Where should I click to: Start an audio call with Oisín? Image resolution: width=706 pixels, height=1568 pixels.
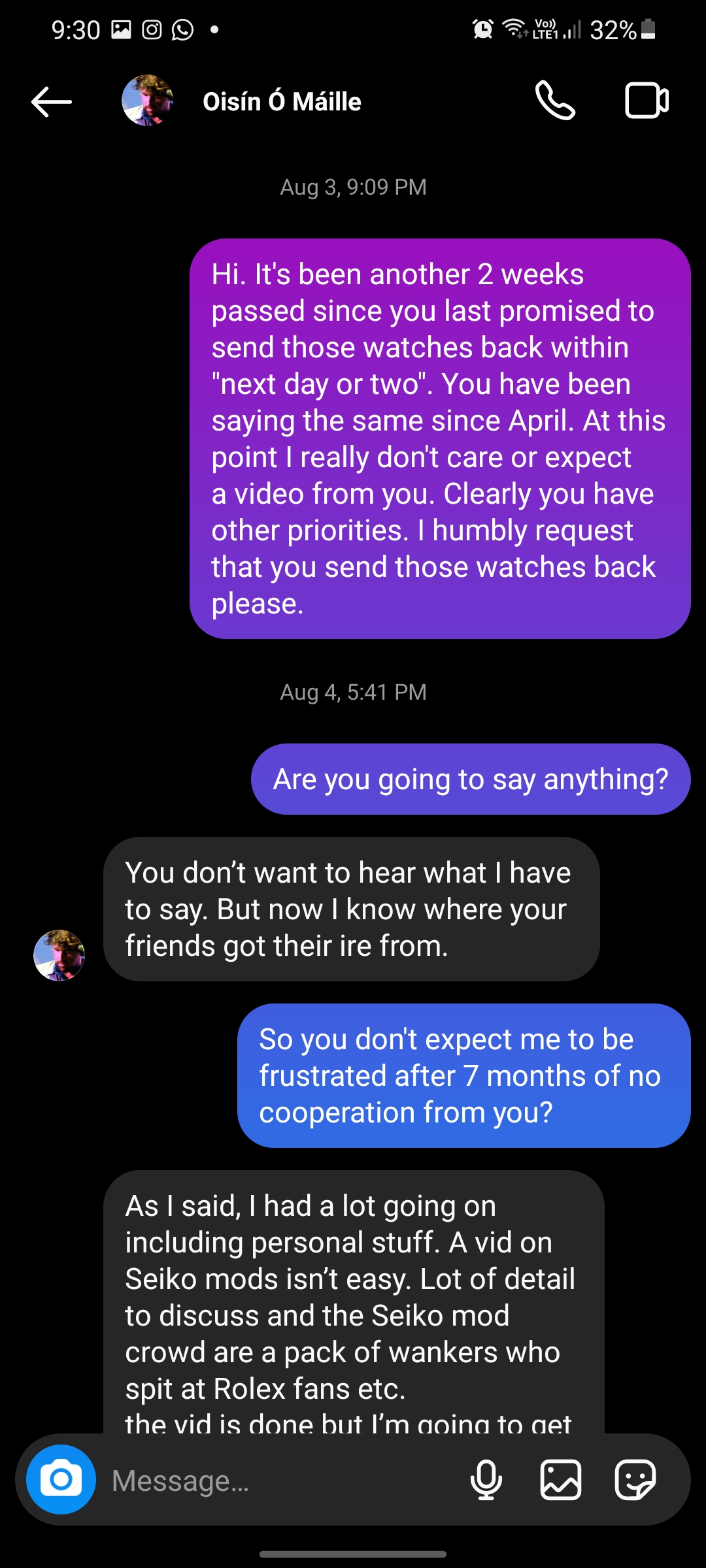tap(555, 101)
